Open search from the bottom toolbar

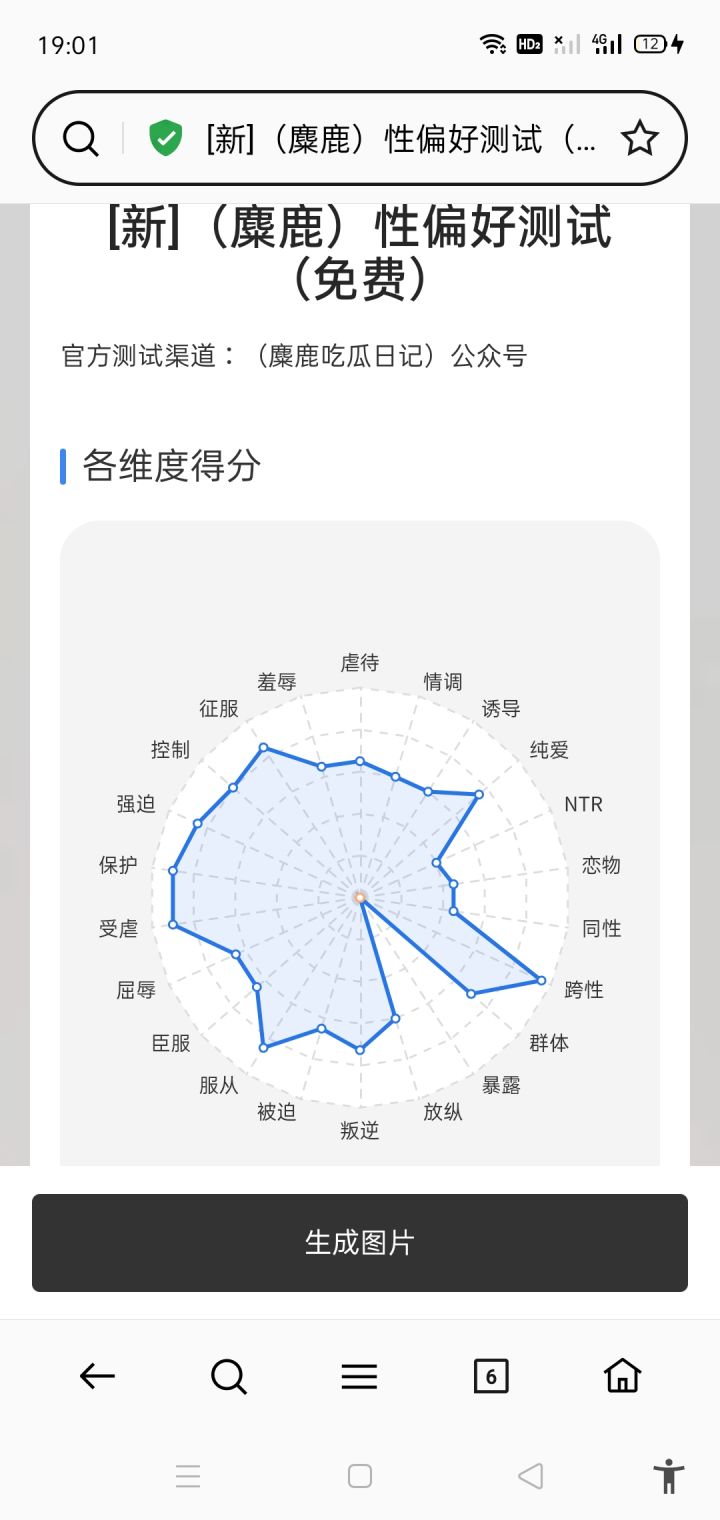[x=229, y=1377]
